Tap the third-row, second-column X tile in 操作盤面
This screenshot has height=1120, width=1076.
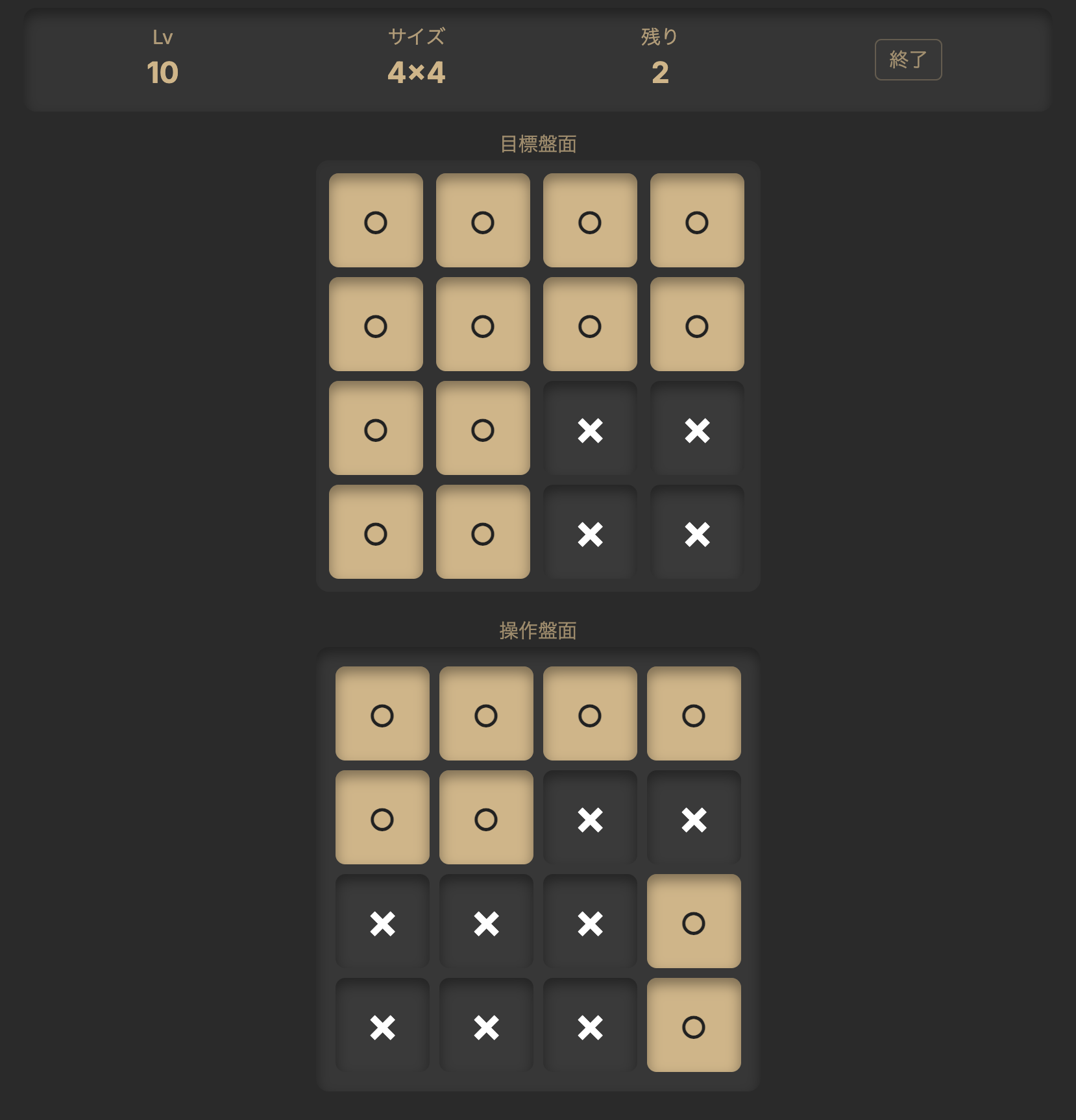point(486,921)
